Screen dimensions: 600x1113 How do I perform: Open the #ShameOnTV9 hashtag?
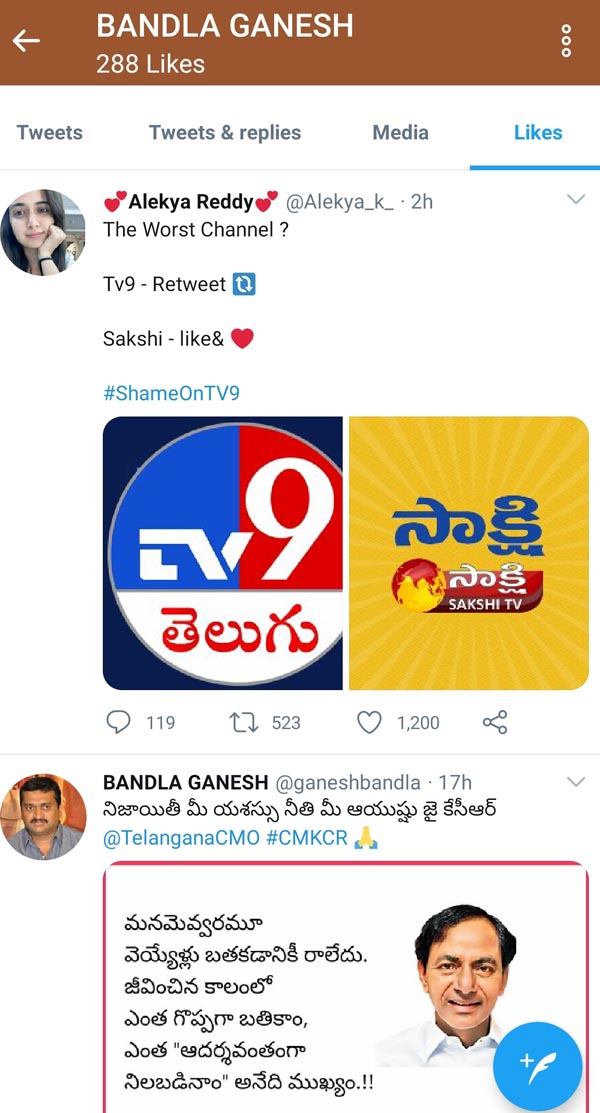point(171,393)
